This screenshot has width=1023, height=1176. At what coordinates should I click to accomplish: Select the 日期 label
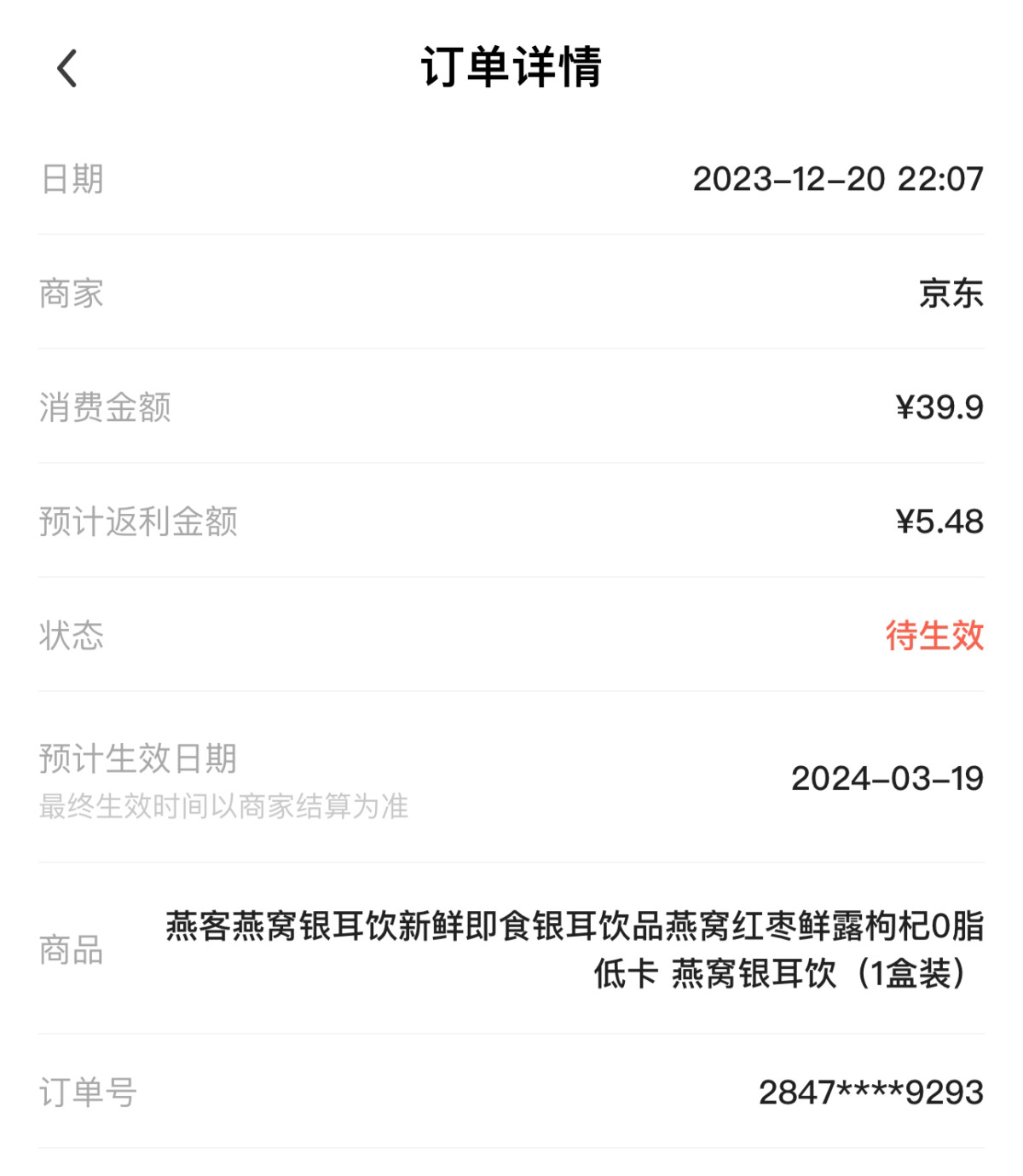click(x=68, y=179)
